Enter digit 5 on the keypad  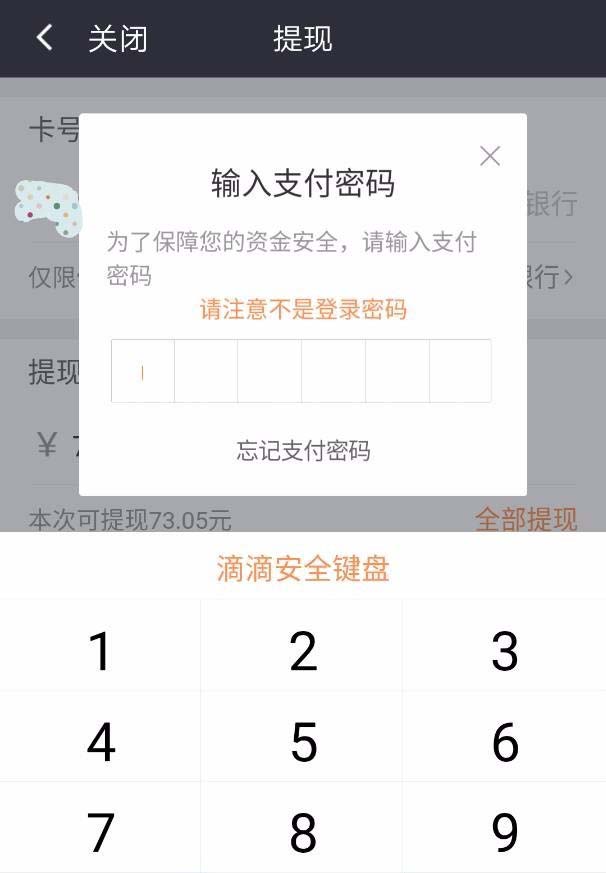(303, 742)
